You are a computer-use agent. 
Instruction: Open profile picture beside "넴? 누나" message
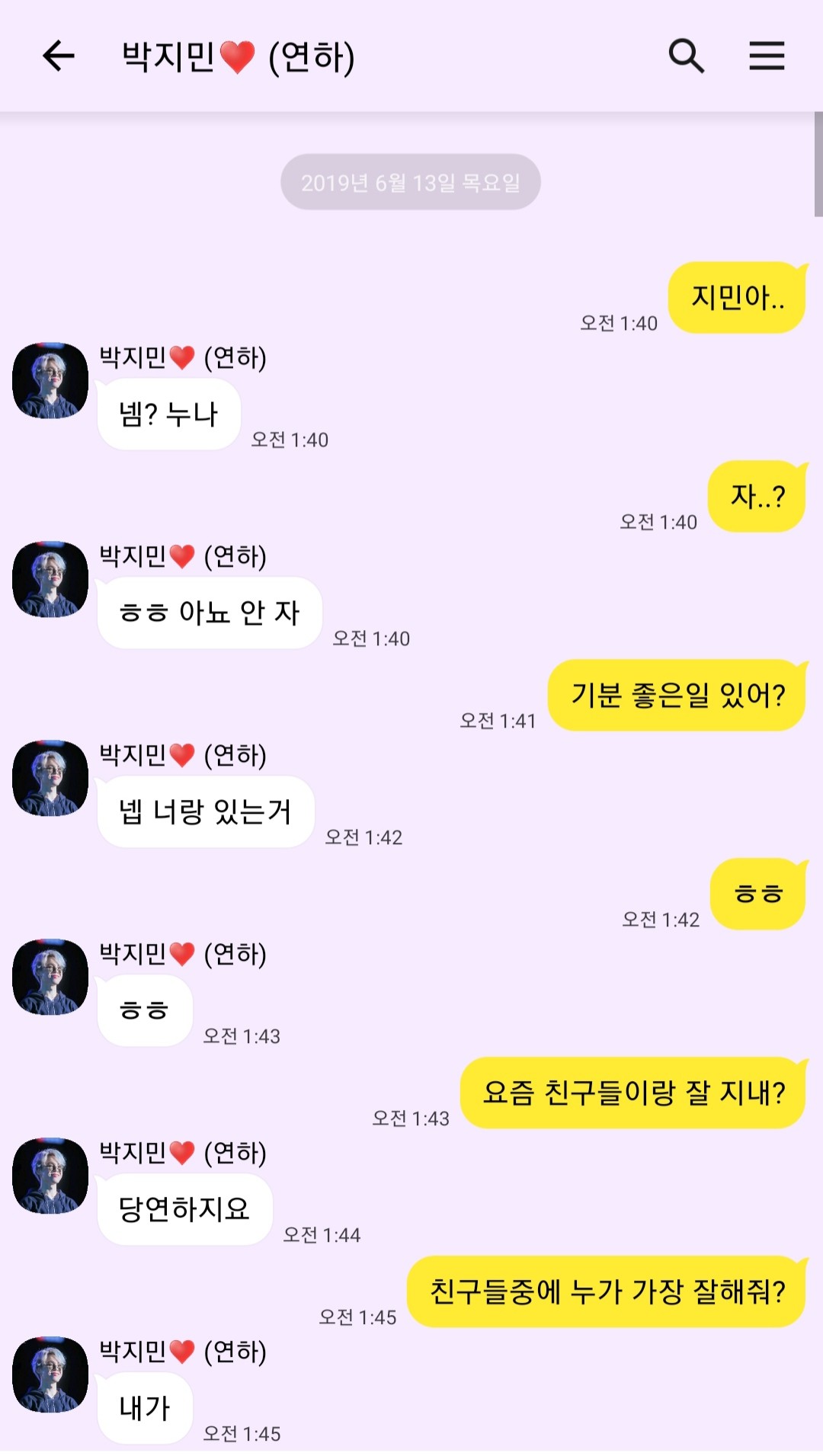(50, 380)
